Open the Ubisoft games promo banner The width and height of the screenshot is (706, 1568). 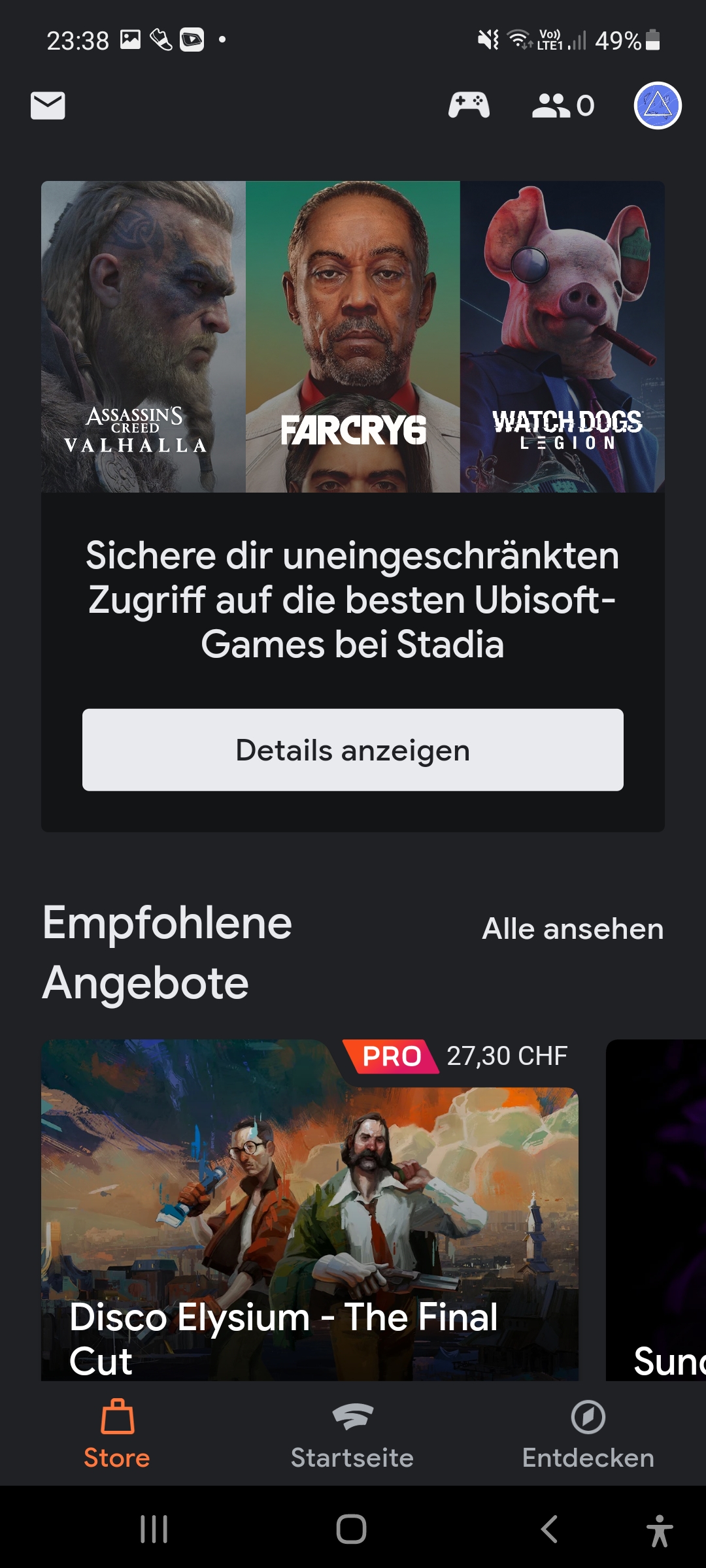tap(353, 336)
